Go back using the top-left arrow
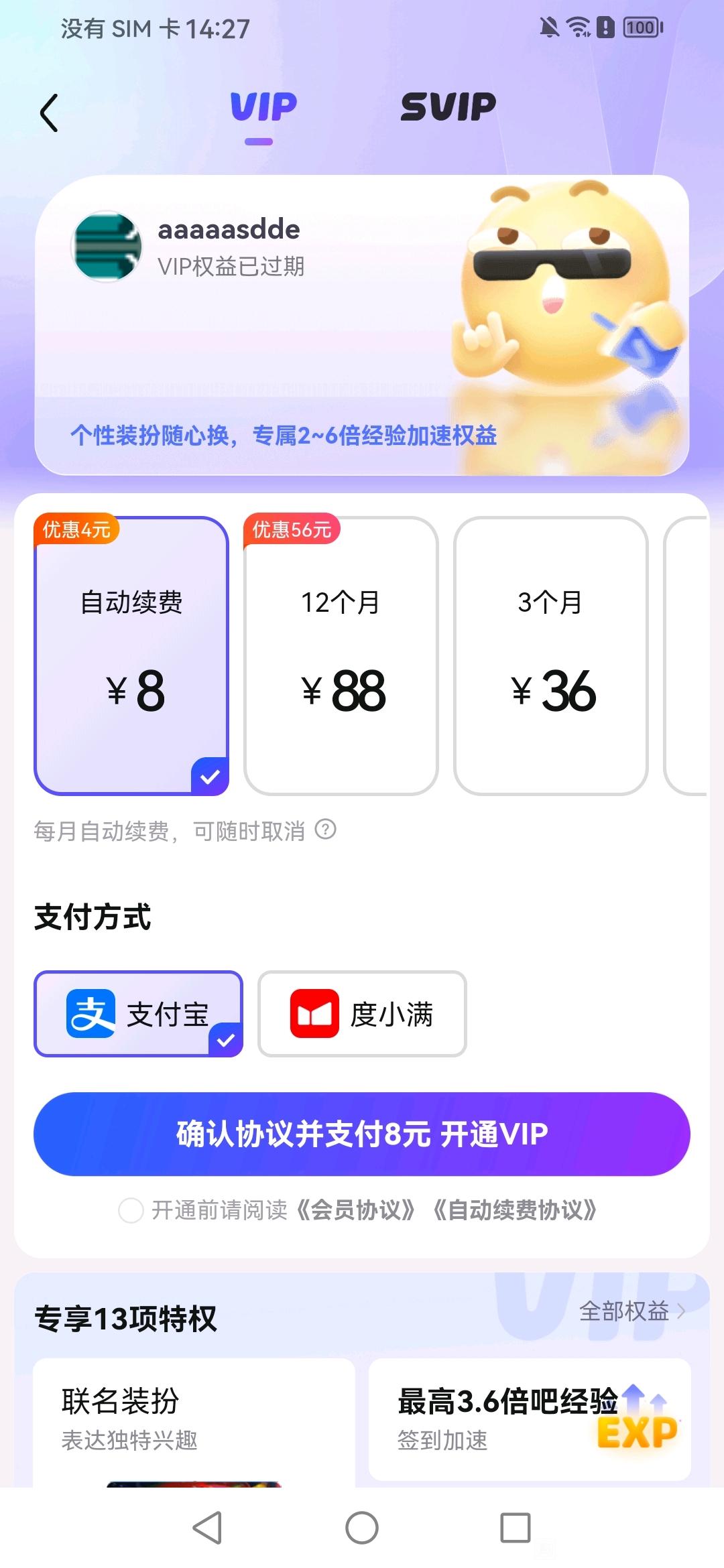 click(49, 113)
